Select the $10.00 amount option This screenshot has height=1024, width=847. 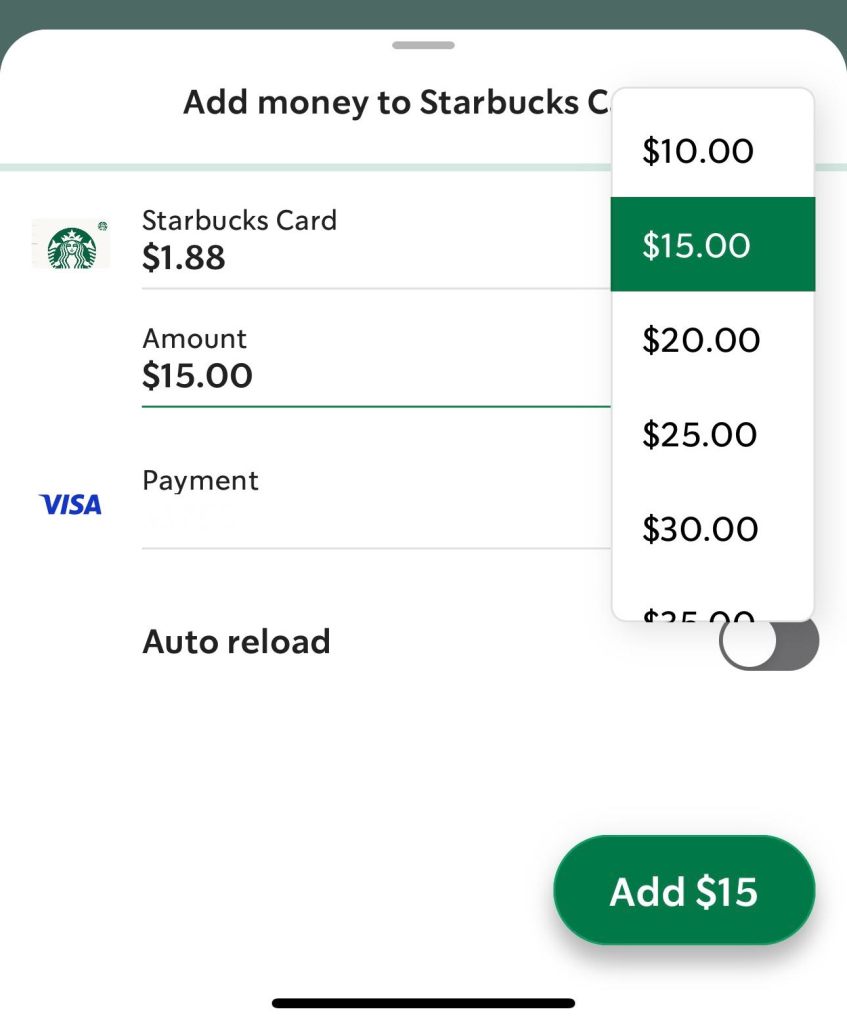712,151
